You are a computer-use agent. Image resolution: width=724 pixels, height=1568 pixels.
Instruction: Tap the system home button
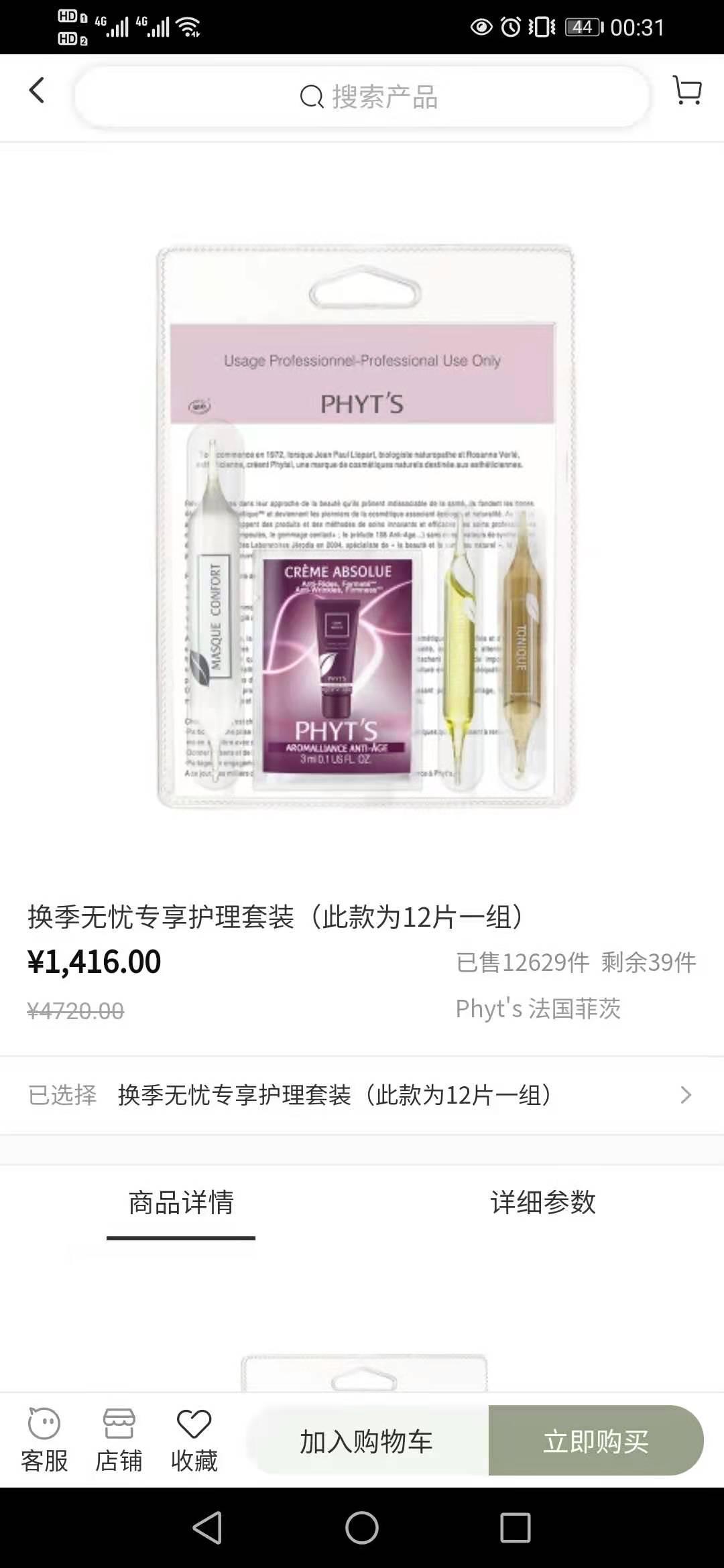tap(362, 1528)
